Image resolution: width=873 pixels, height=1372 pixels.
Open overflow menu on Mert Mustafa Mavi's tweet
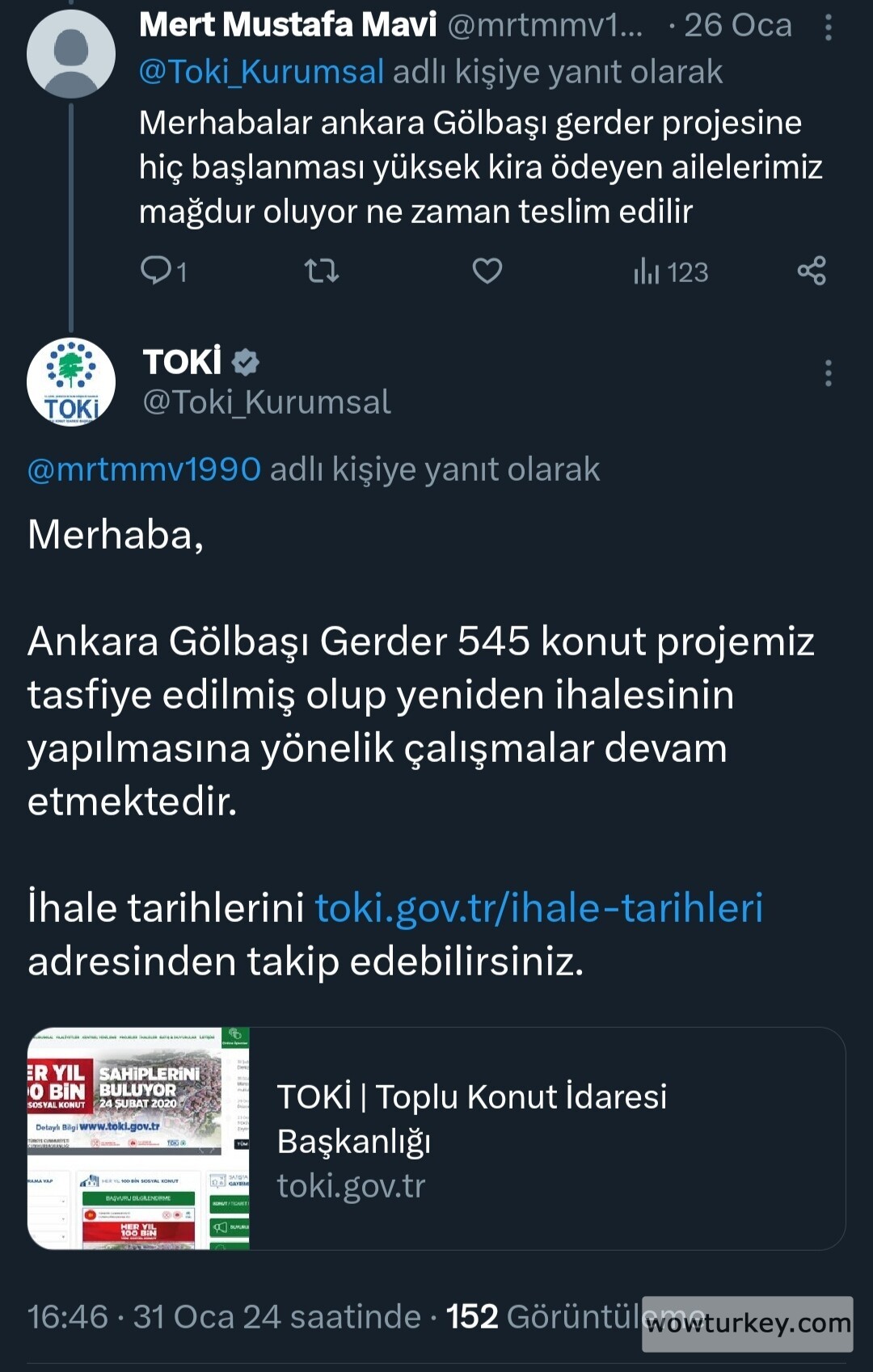tap(828, 27)
